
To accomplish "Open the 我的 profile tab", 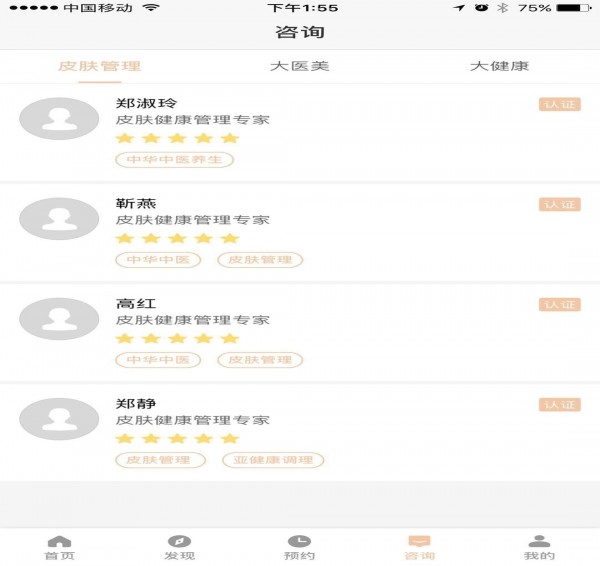I will (x=539, y=547).
